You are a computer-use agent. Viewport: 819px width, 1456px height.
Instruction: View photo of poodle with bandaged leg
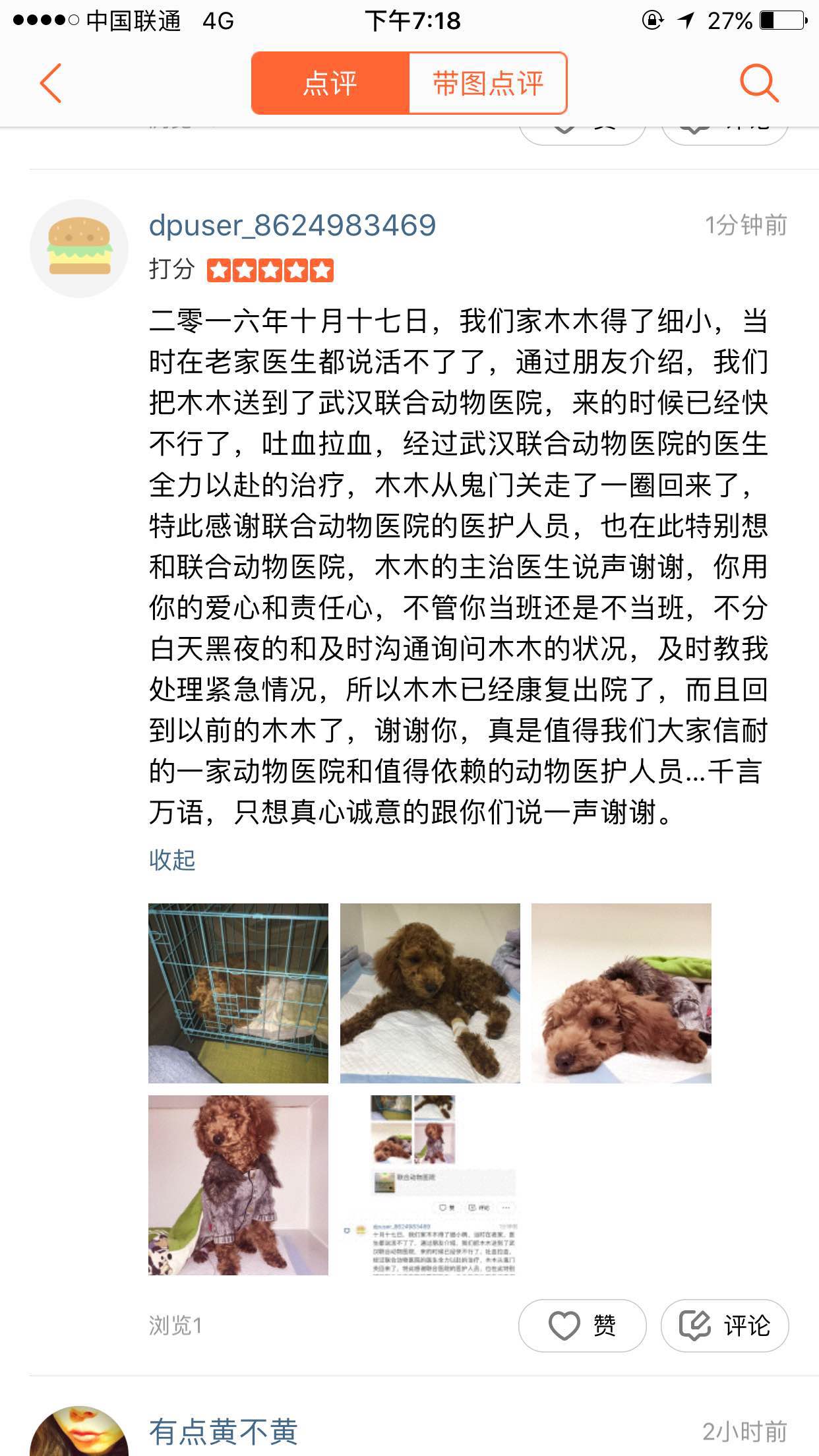pyautogui.click(x=430, y=993)
